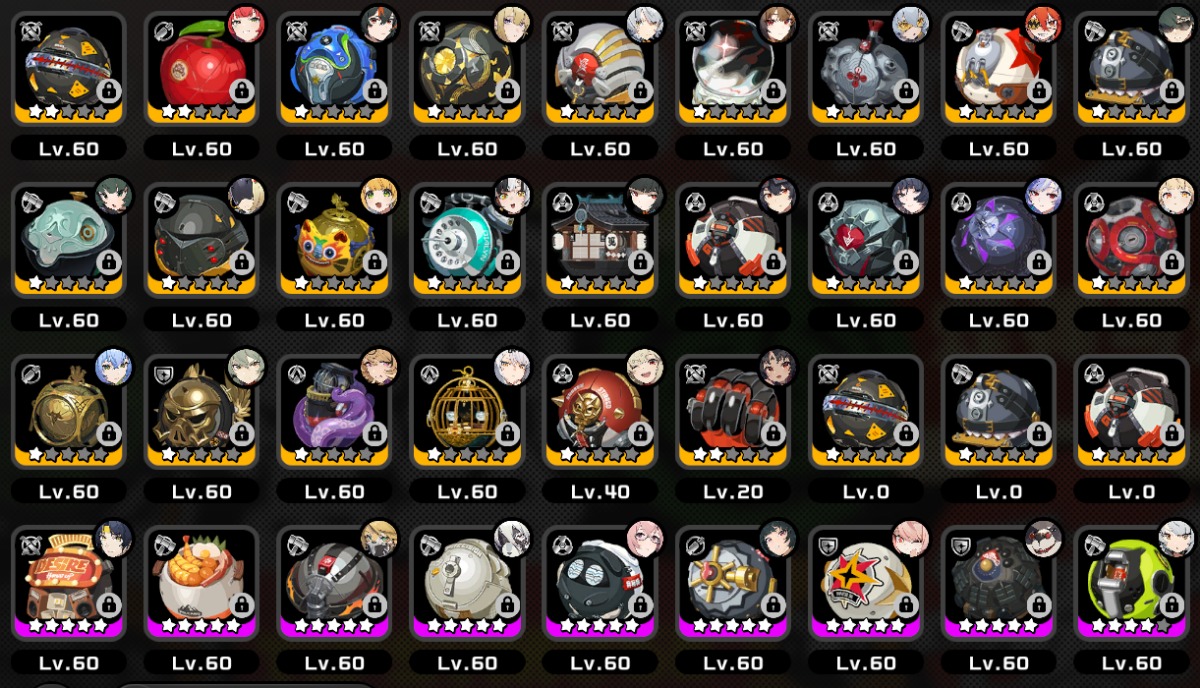Open the golden lion-face engine tile
The image size is (1200, 688).
[x=333, y=239]
